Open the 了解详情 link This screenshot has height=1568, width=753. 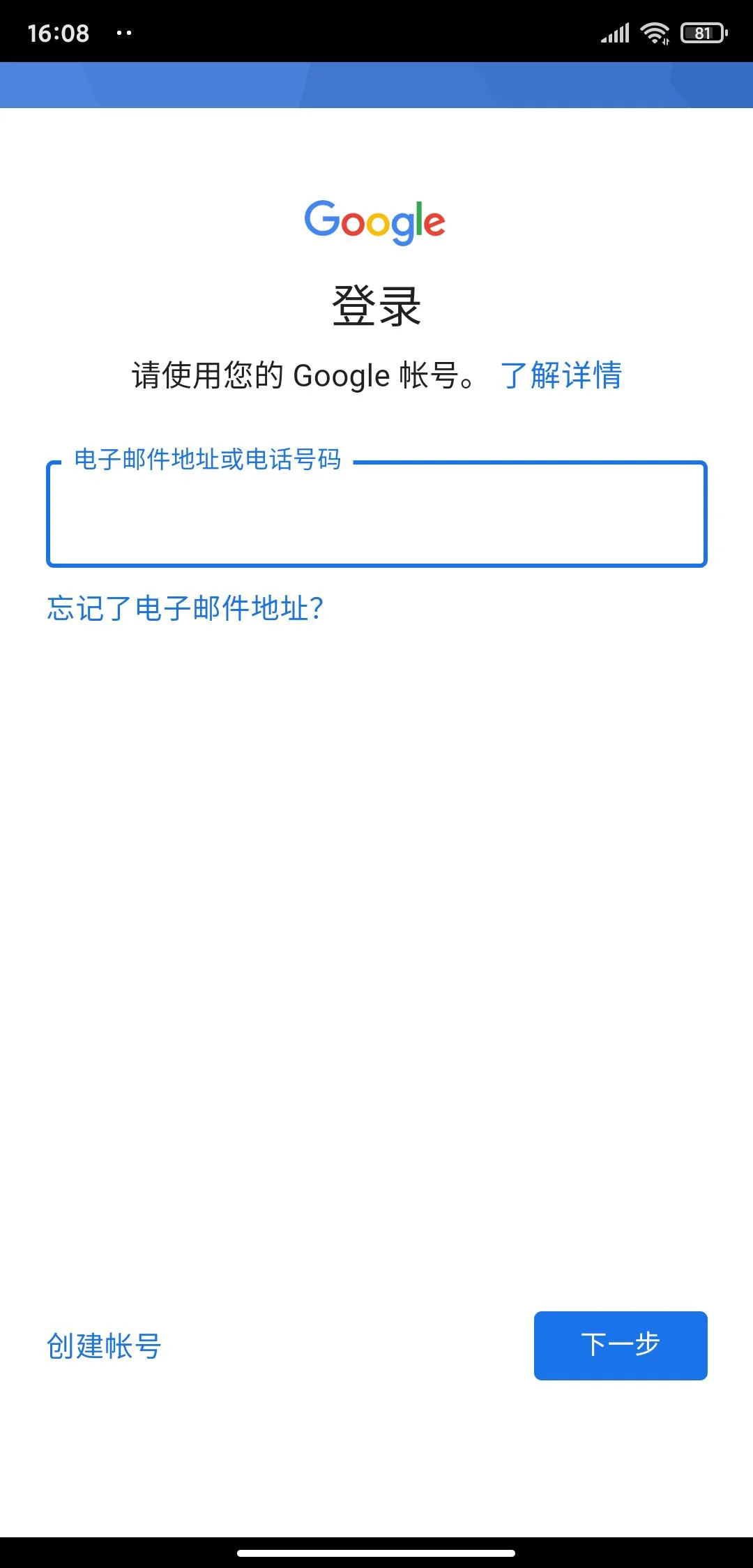561,375
